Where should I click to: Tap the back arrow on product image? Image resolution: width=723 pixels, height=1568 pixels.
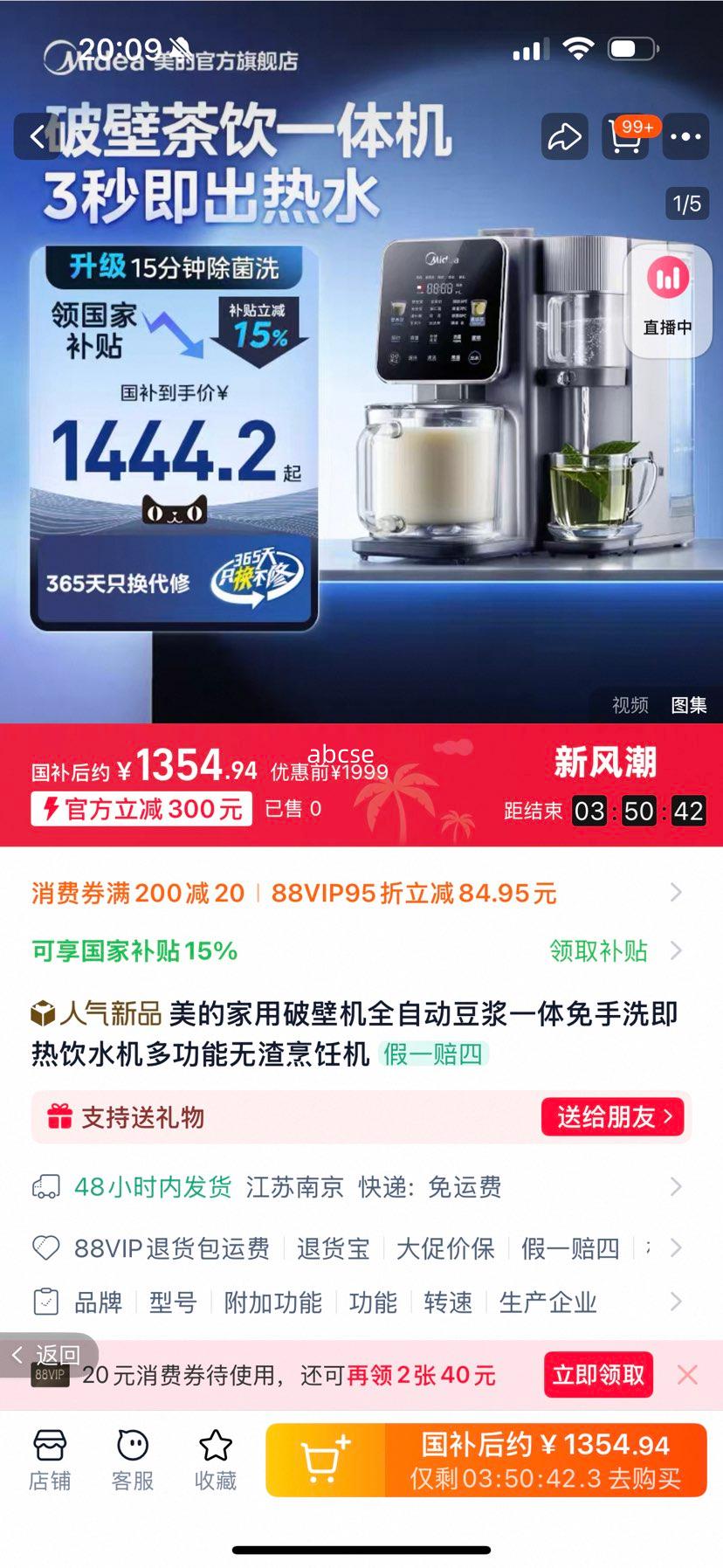(35, 137)
